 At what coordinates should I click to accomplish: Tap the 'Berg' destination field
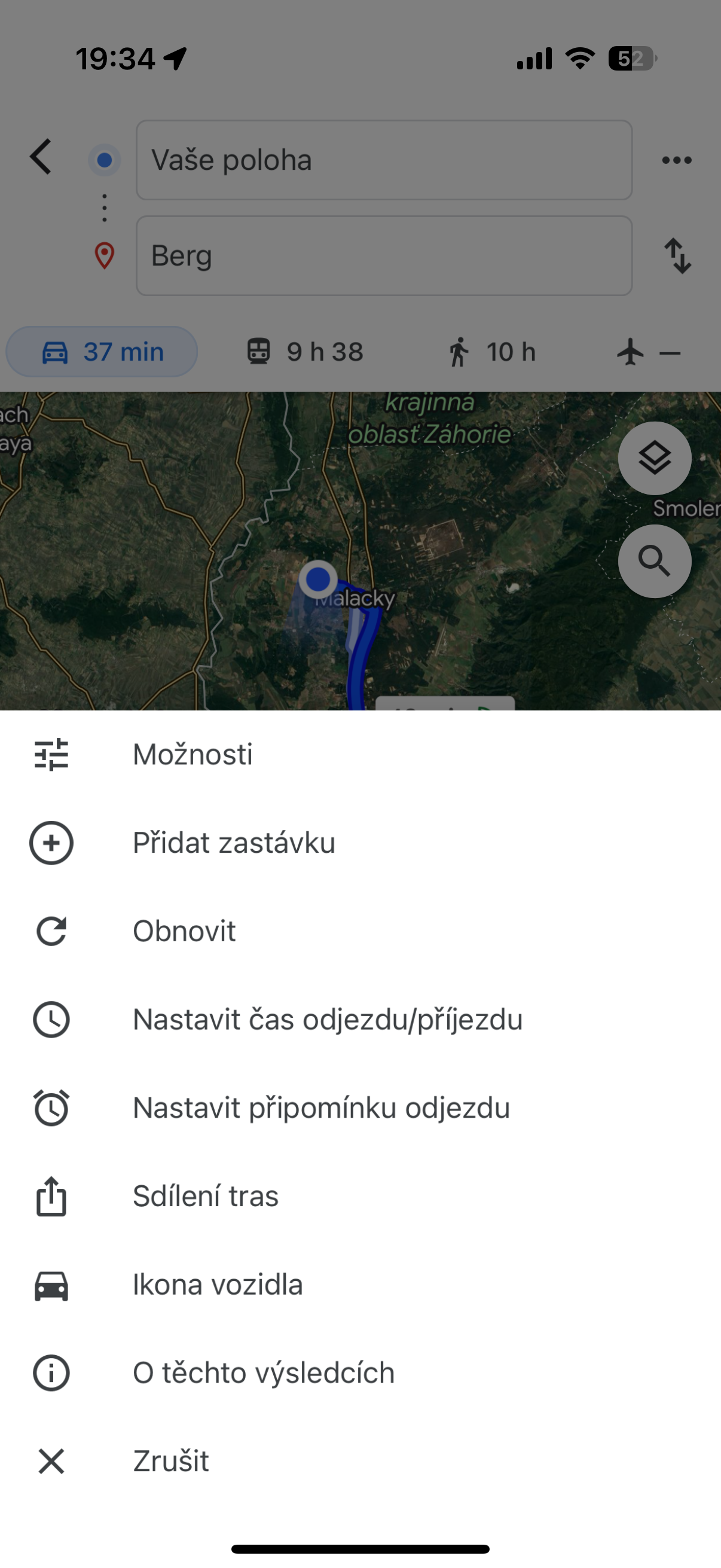click(384, 257)
